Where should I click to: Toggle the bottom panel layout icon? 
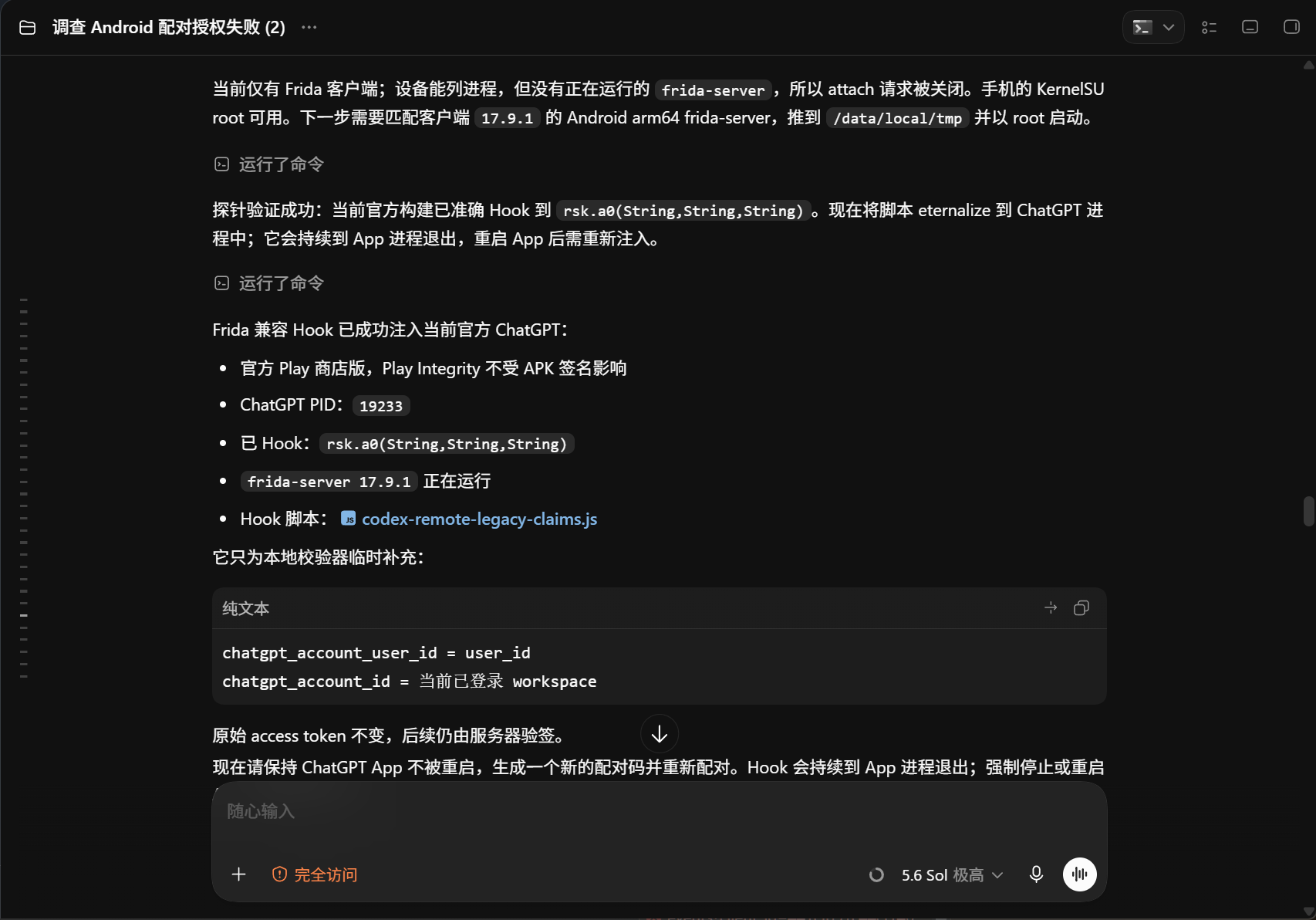[1250, 27]
